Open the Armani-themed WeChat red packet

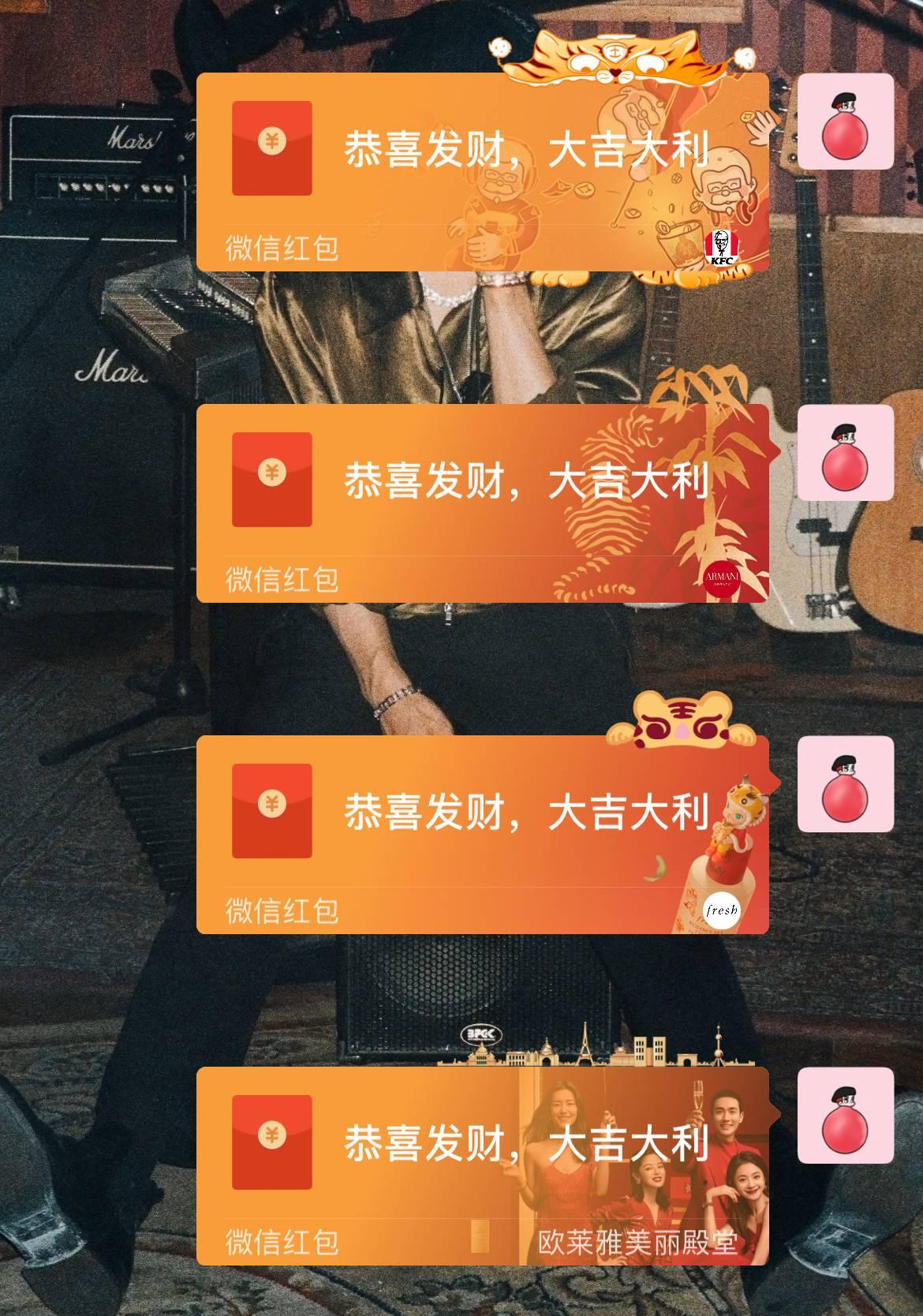pos(481,503)
